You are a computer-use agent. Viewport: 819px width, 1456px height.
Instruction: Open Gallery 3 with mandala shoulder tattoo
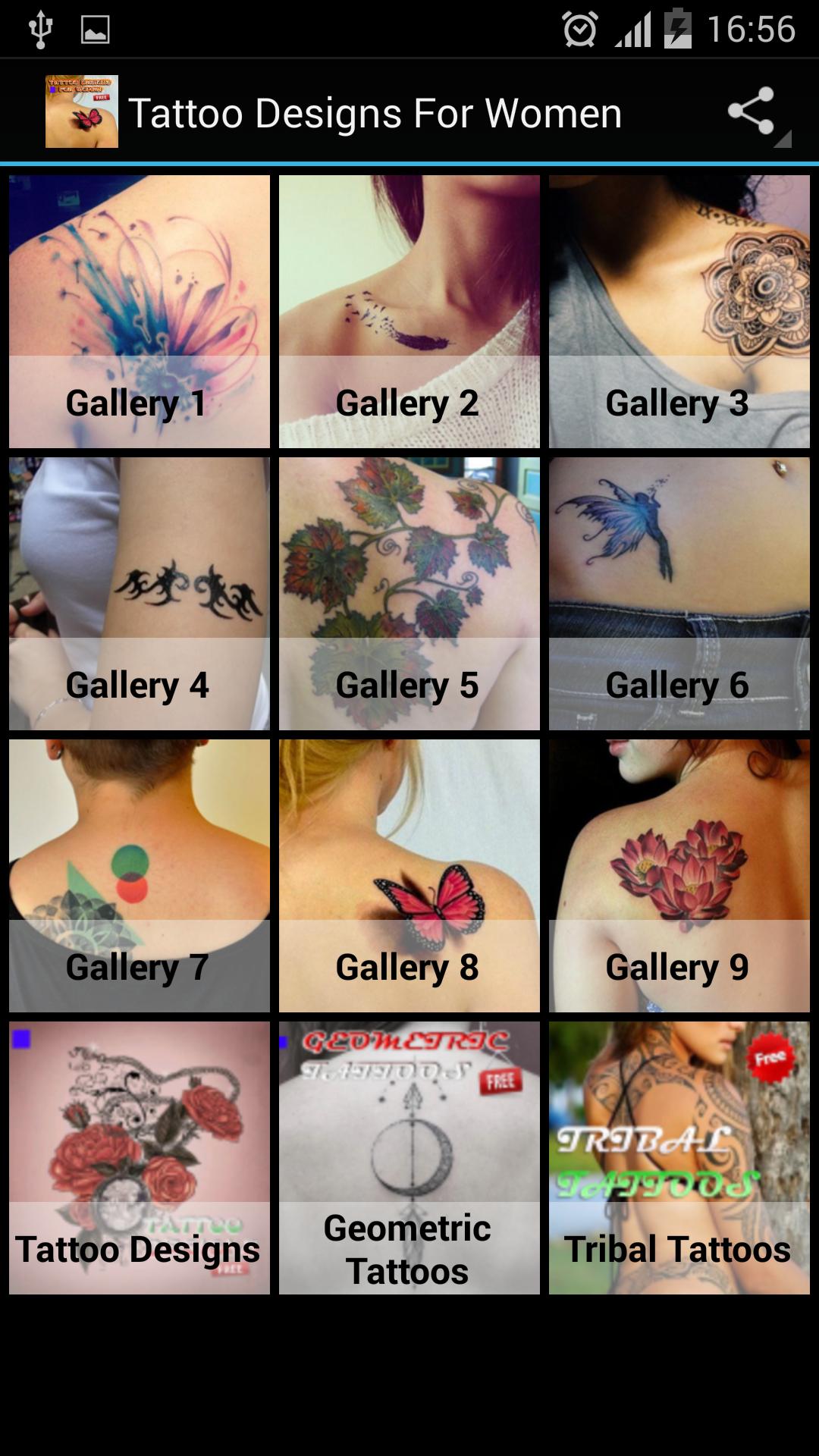pyautogui.click(x=679, y=311)
